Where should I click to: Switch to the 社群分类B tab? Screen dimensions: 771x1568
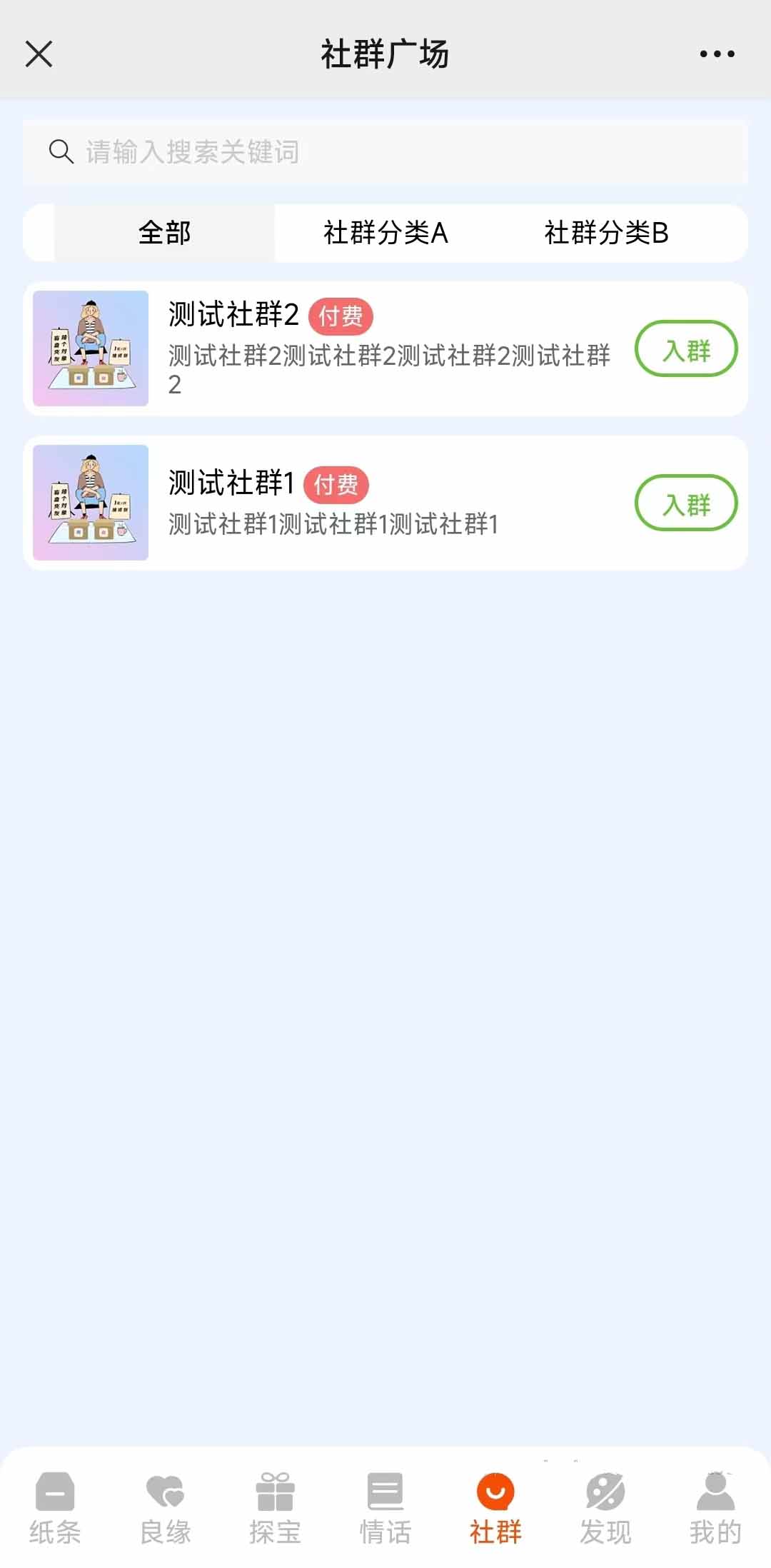[605, 233]
